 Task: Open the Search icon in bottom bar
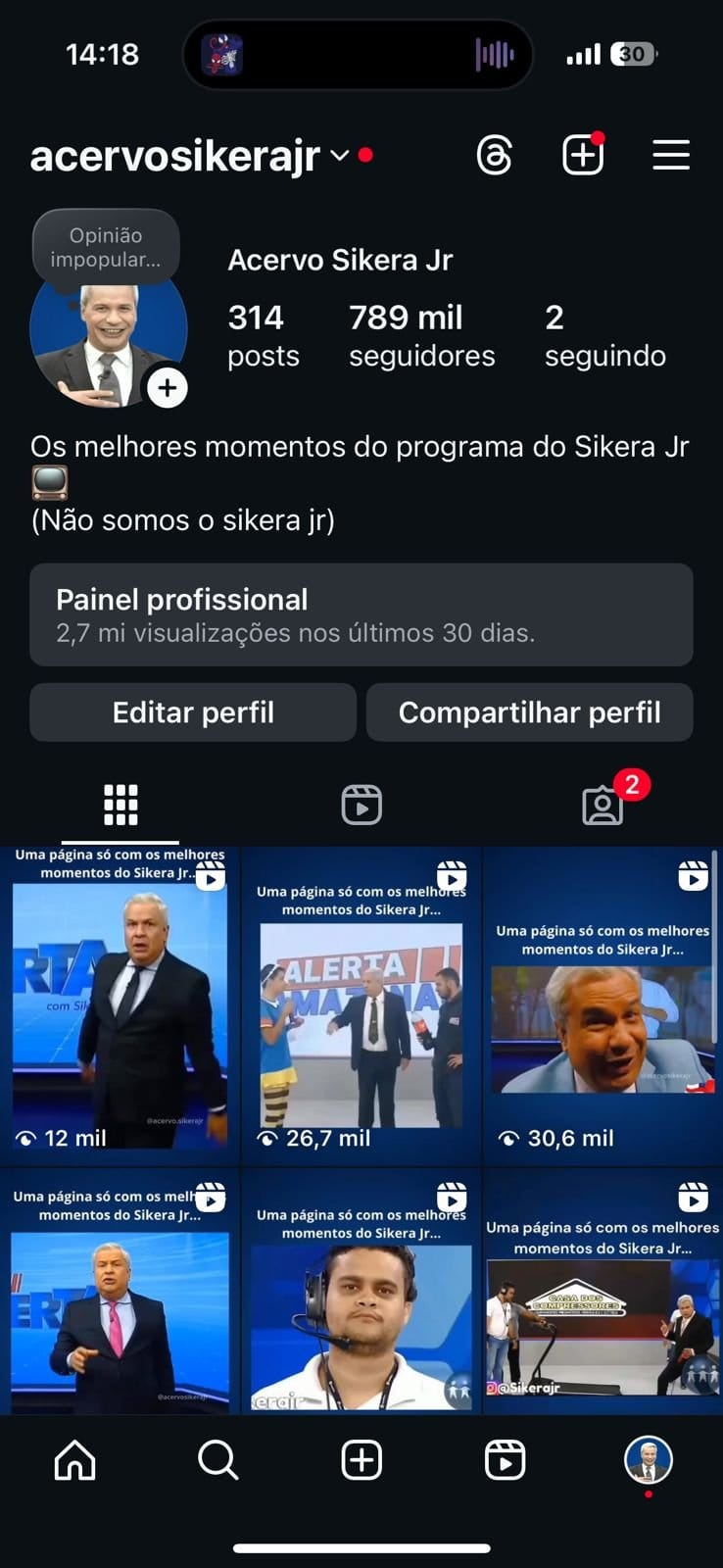tap(217, 1460)
